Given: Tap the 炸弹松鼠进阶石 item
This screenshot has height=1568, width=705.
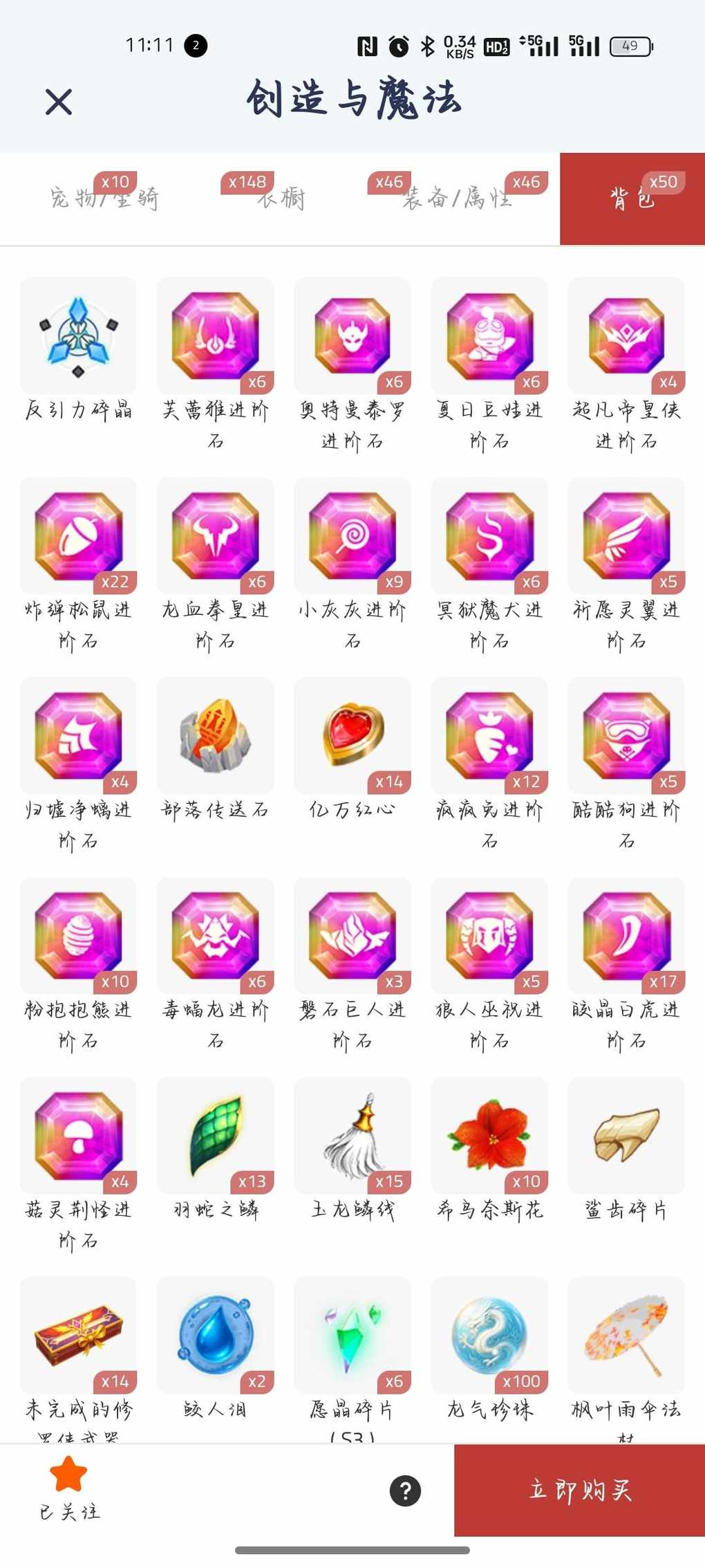Looking at the screenshot, I should [78, 536].
